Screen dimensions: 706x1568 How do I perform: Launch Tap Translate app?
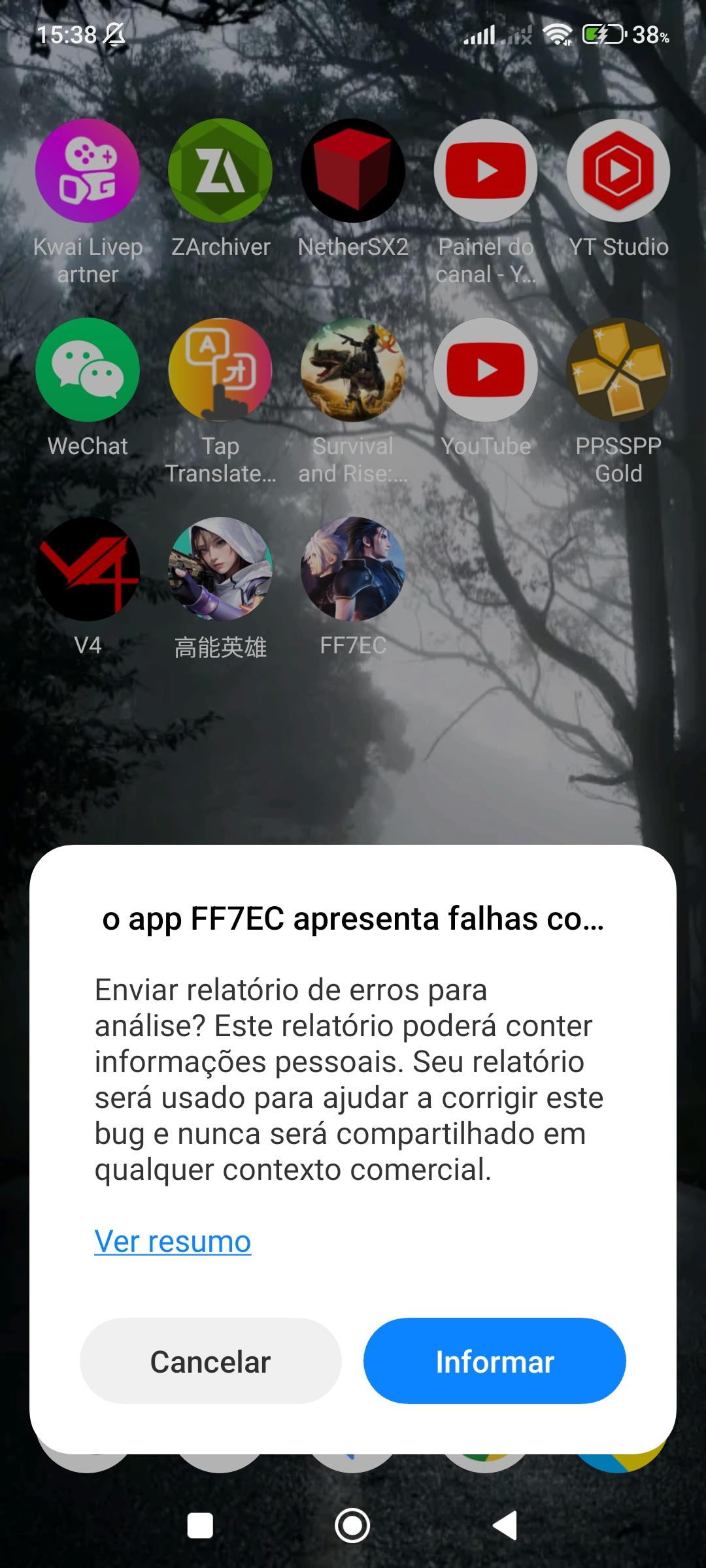pyautogui.click(x=220, y=370)
